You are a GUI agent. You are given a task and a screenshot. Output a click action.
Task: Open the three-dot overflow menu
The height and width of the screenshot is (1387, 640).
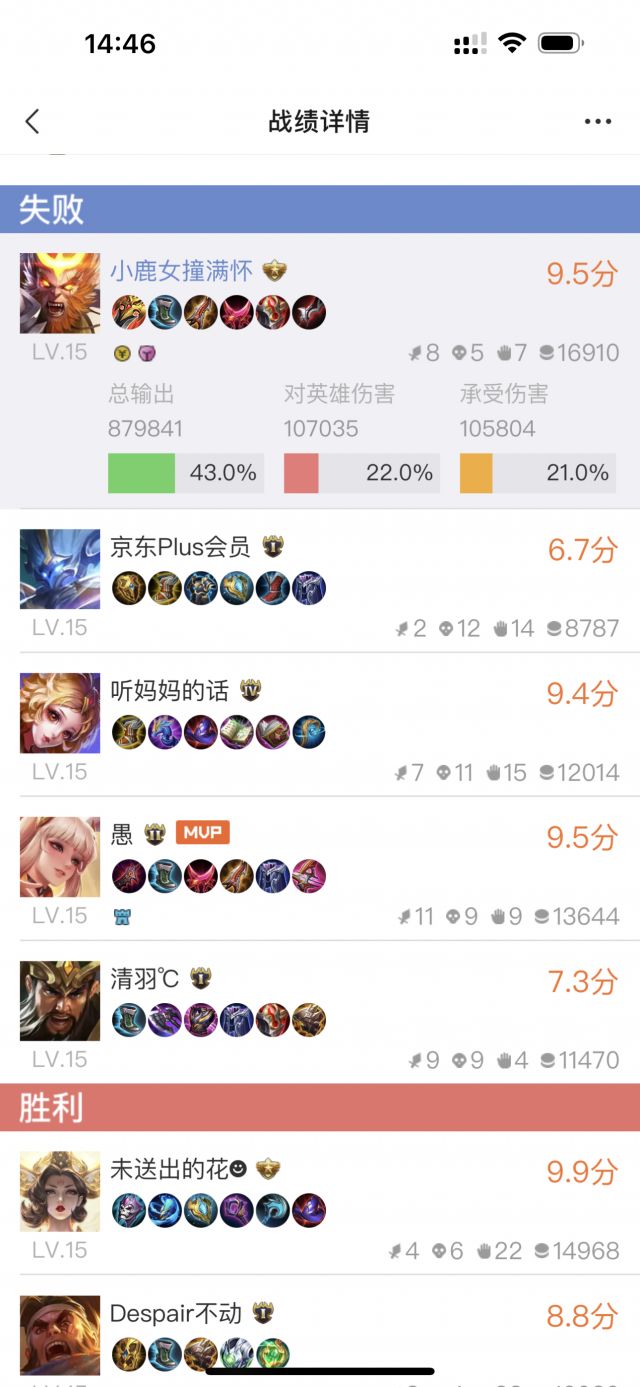click(597, 122)
